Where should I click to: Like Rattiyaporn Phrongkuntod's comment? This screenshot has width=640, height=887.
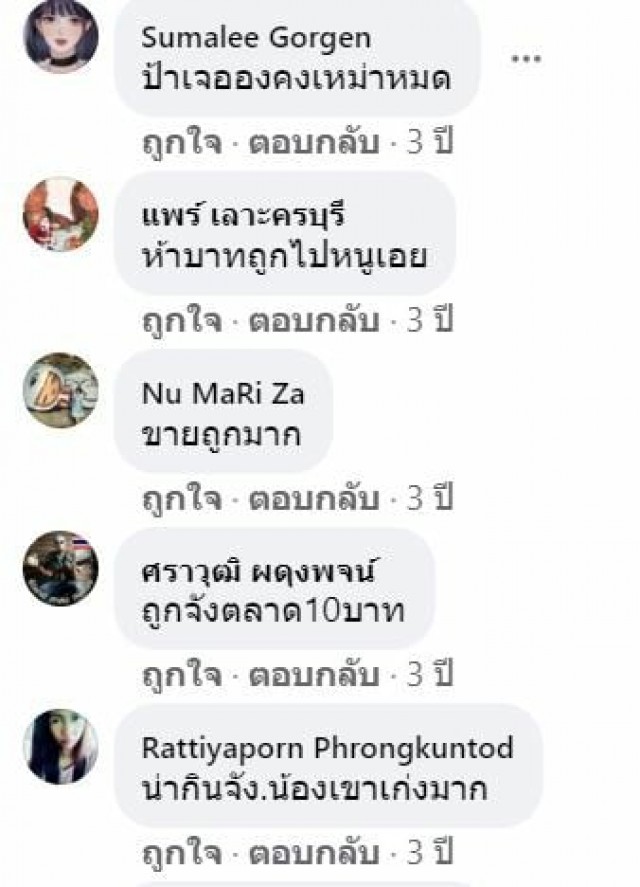(x=181, y=852)
